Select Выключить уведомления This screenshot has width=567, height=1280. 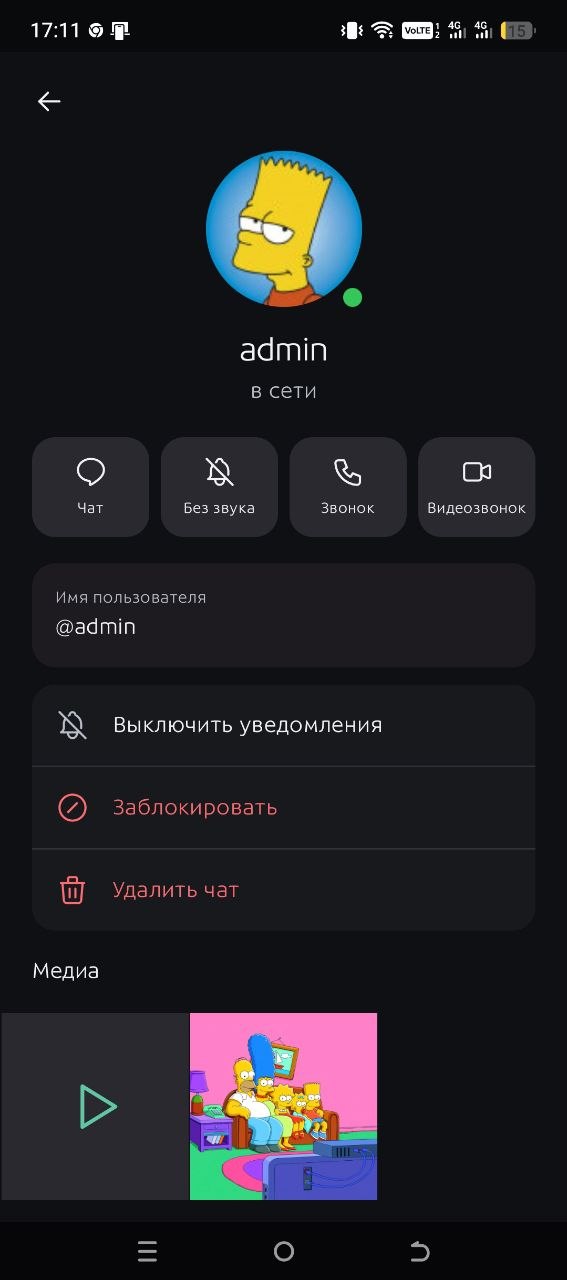(x=284, y=726)
